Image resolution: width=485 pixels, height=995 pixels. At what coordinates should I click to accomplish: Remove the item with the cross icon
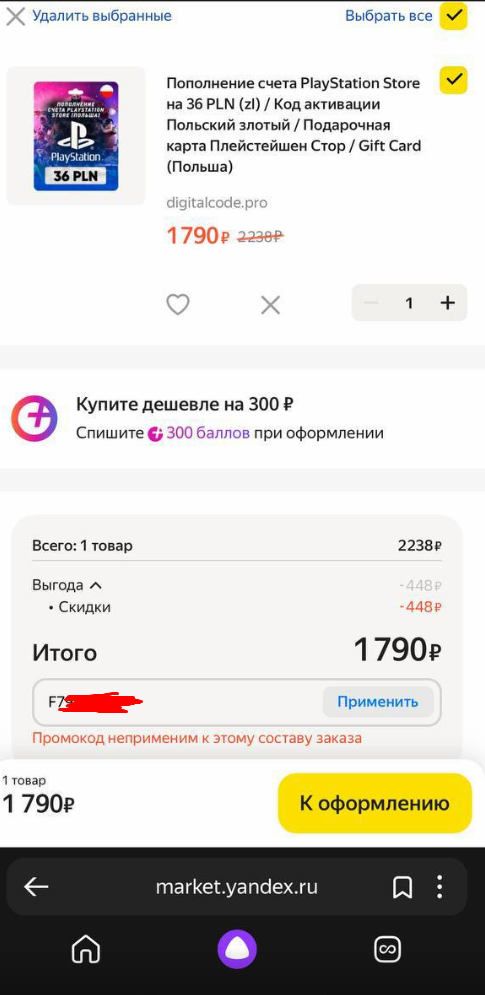click(270, 305)
